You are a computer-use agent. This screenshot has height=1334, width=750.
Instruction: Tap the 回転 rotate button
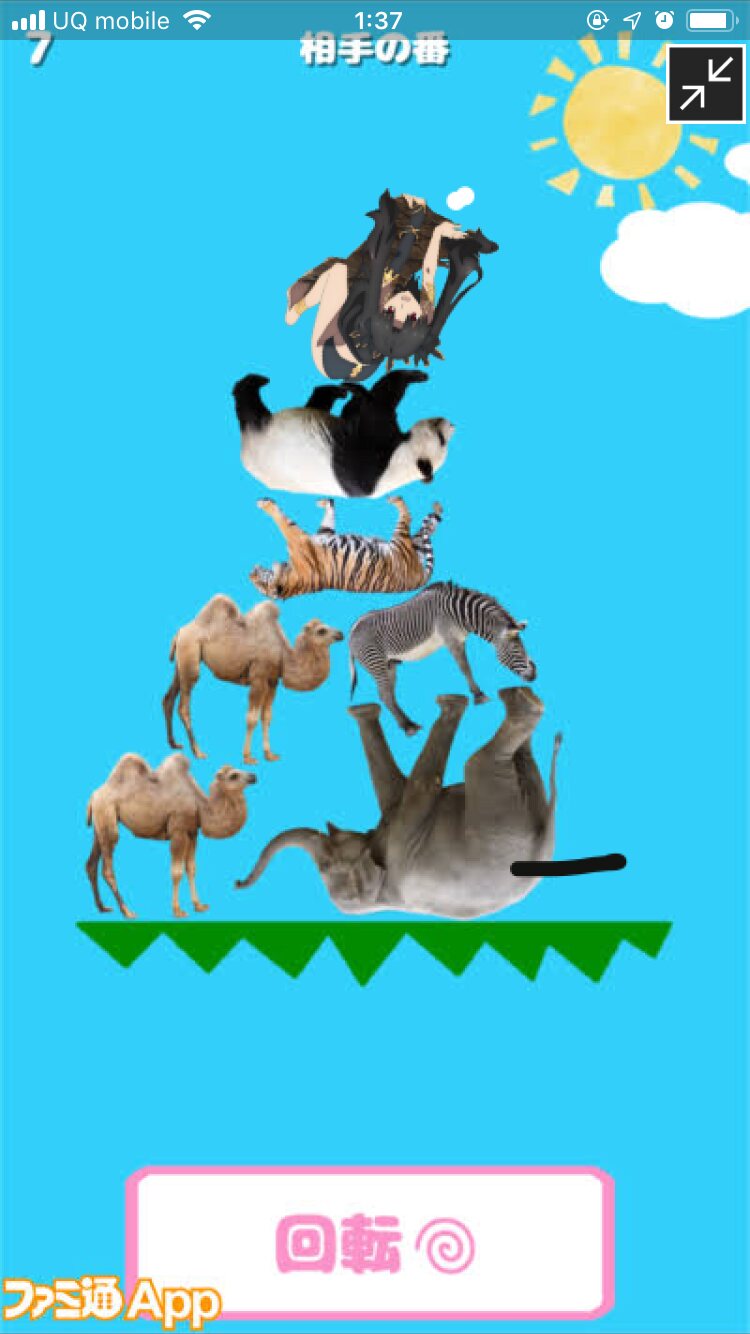[x=371, y=1244]
